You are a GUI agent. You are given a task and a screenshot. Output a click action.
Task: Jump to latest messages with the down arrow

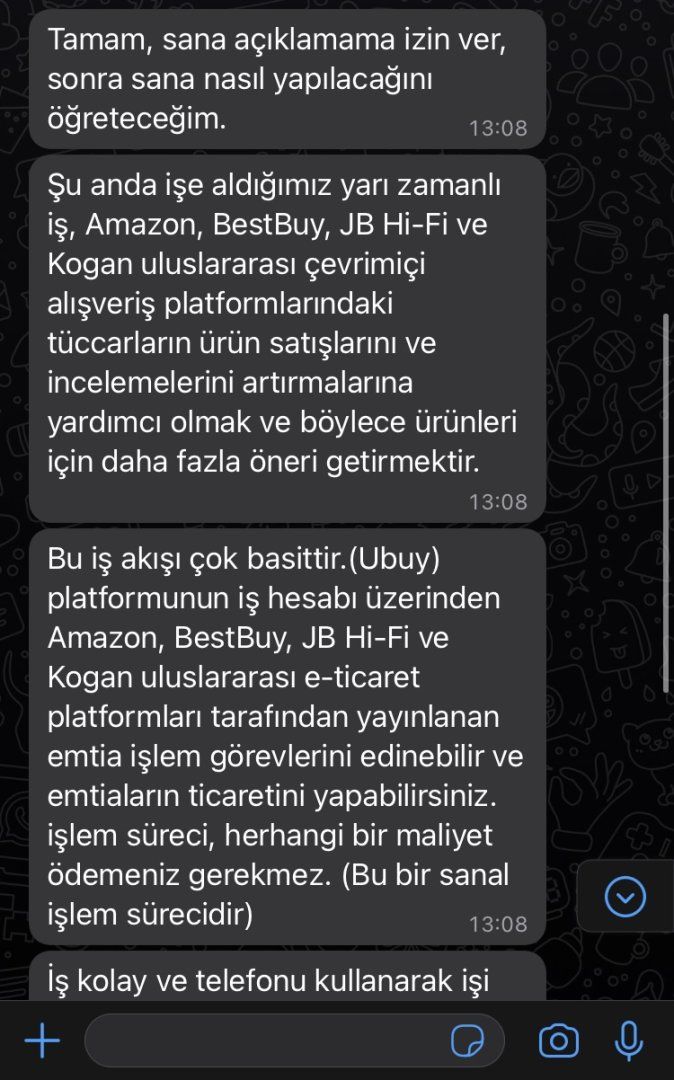pos(626,897)
